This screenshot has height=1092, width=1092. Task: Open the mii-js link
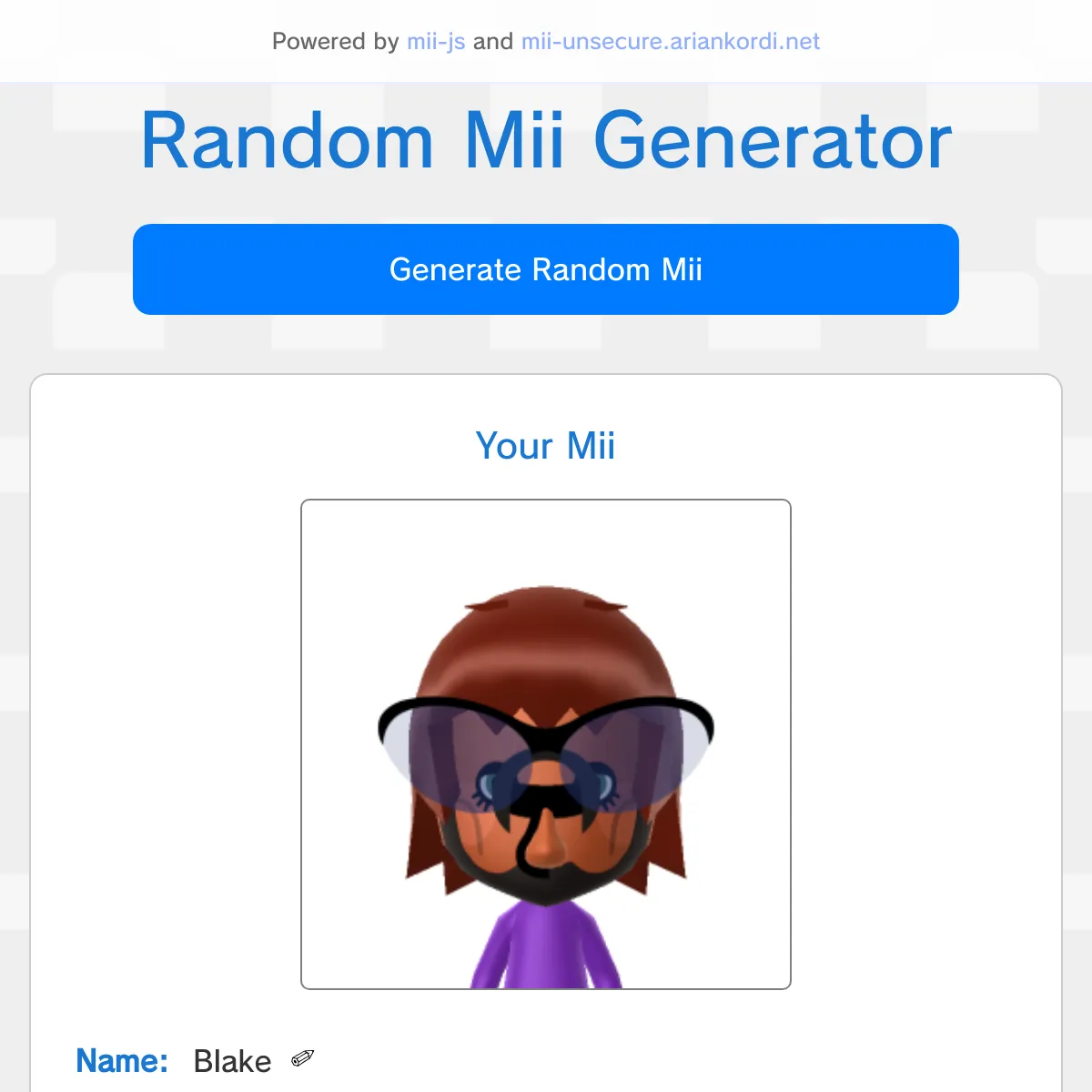(x=436, y=42)
